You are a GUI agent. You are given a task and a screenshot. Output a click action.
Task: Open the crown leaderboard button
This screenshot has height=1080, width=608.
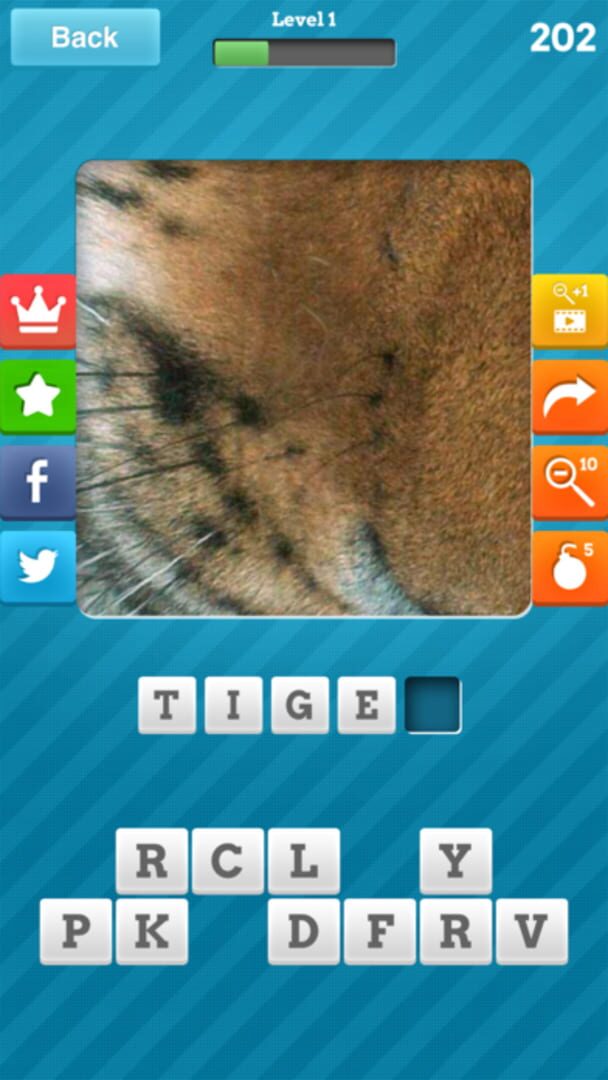click(x=38, y=312)
